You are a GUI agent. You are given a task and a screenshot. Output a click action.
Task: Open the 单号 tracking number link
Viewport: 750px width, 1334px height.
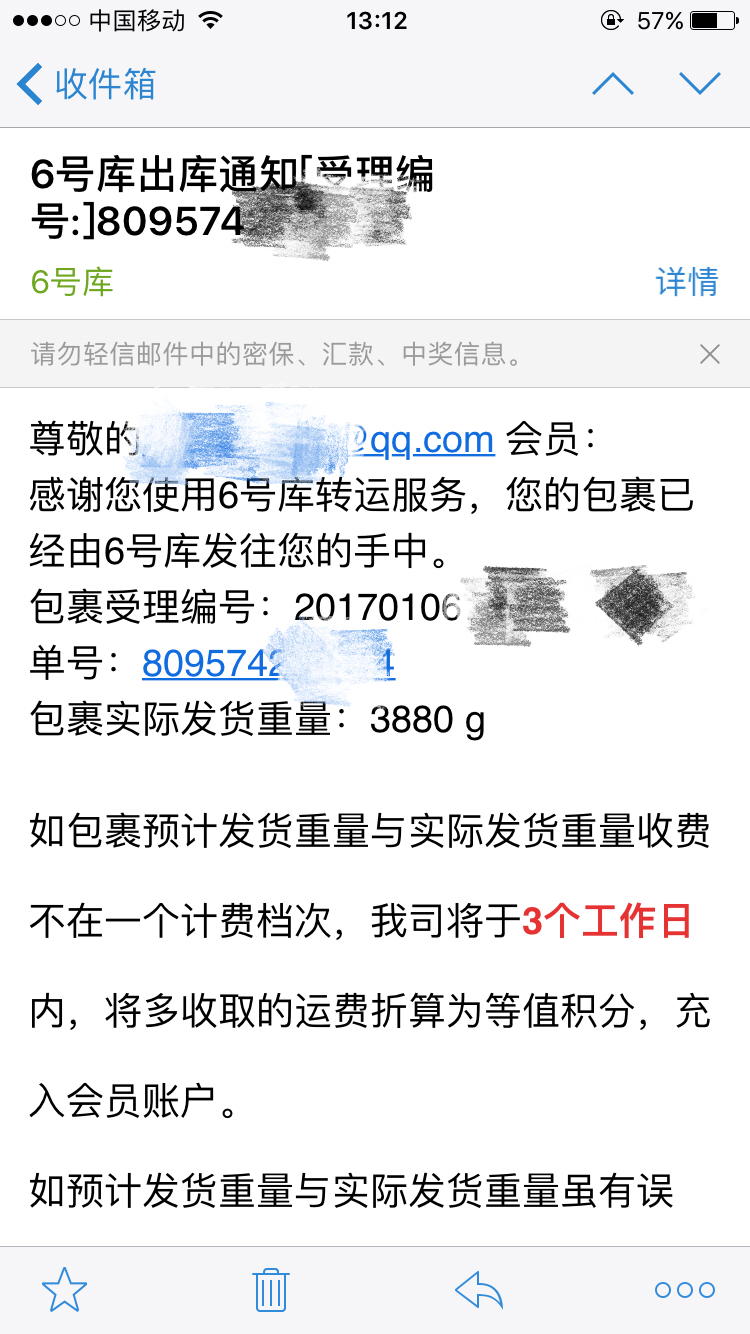[268, 662]
